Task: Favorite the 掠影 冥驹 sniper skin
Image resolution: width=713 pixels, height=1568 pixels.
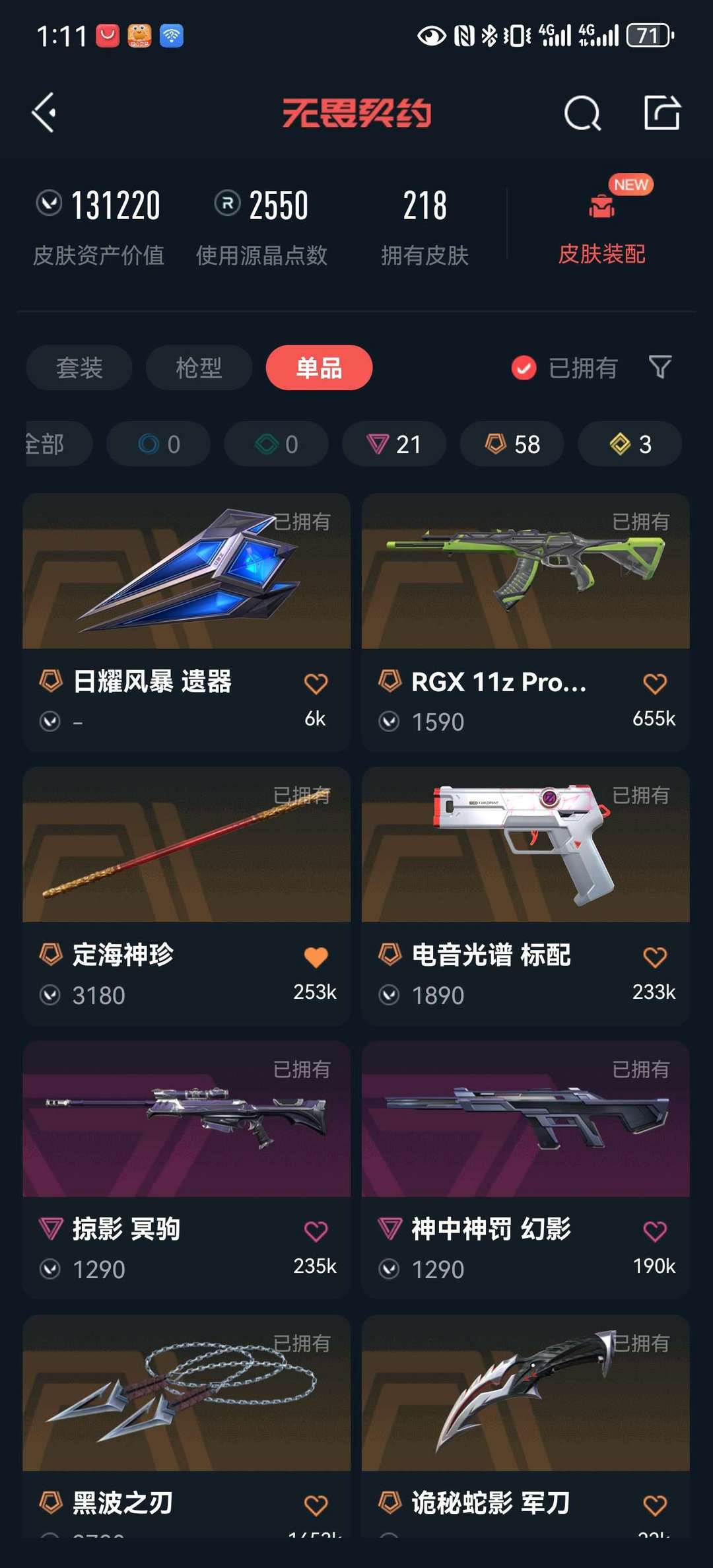Action: click(x=316, y=1229)
